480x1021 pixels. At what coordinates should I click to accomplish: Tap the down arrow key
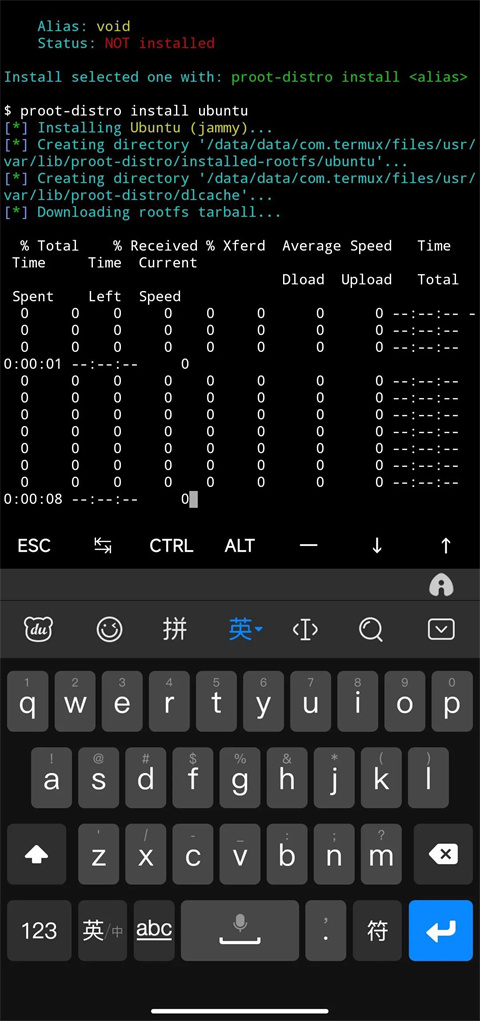376,546
